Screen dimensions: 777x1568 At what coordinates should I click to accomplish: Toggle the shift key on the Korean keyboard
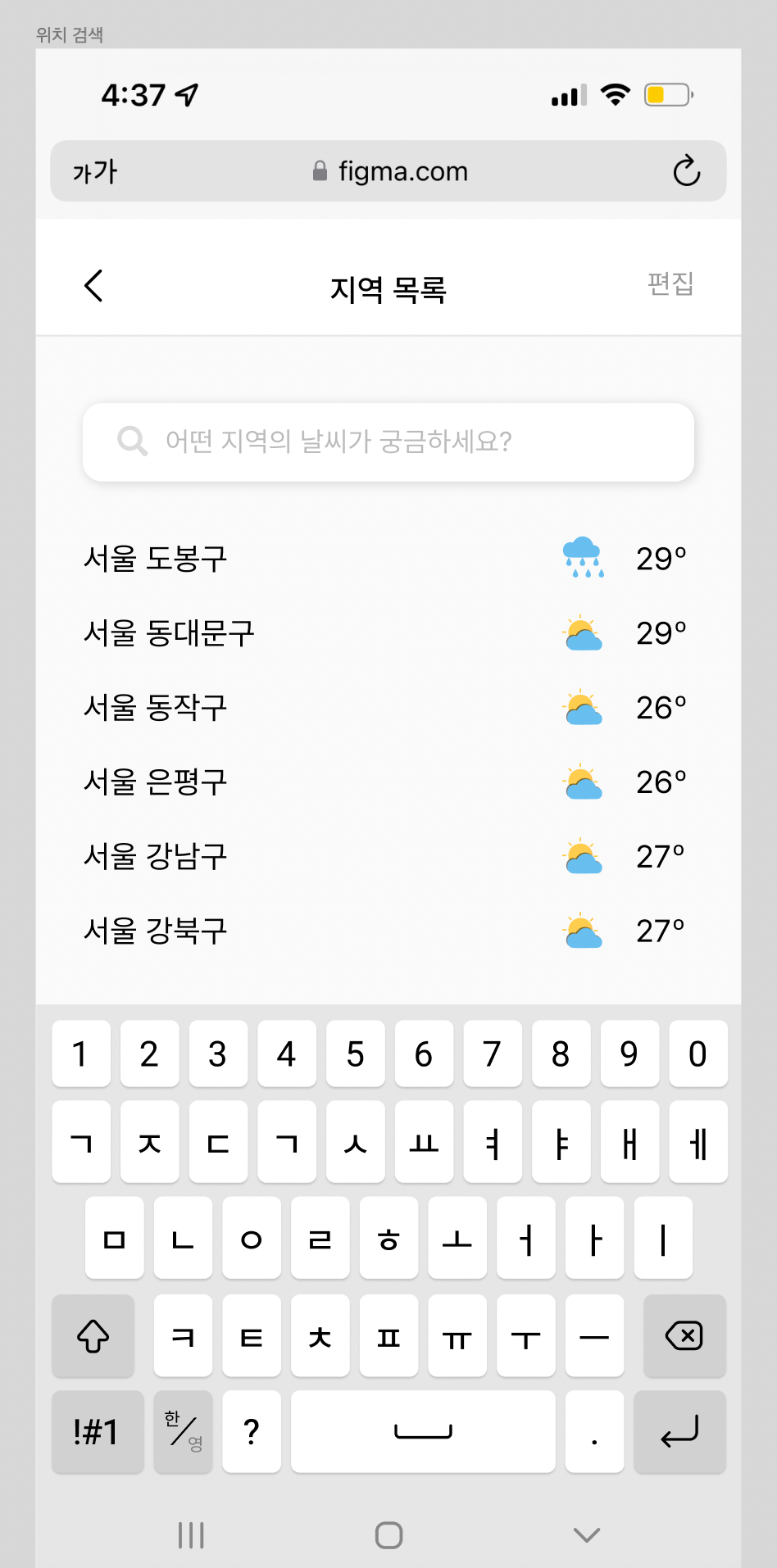click(x=93, y=1336)
